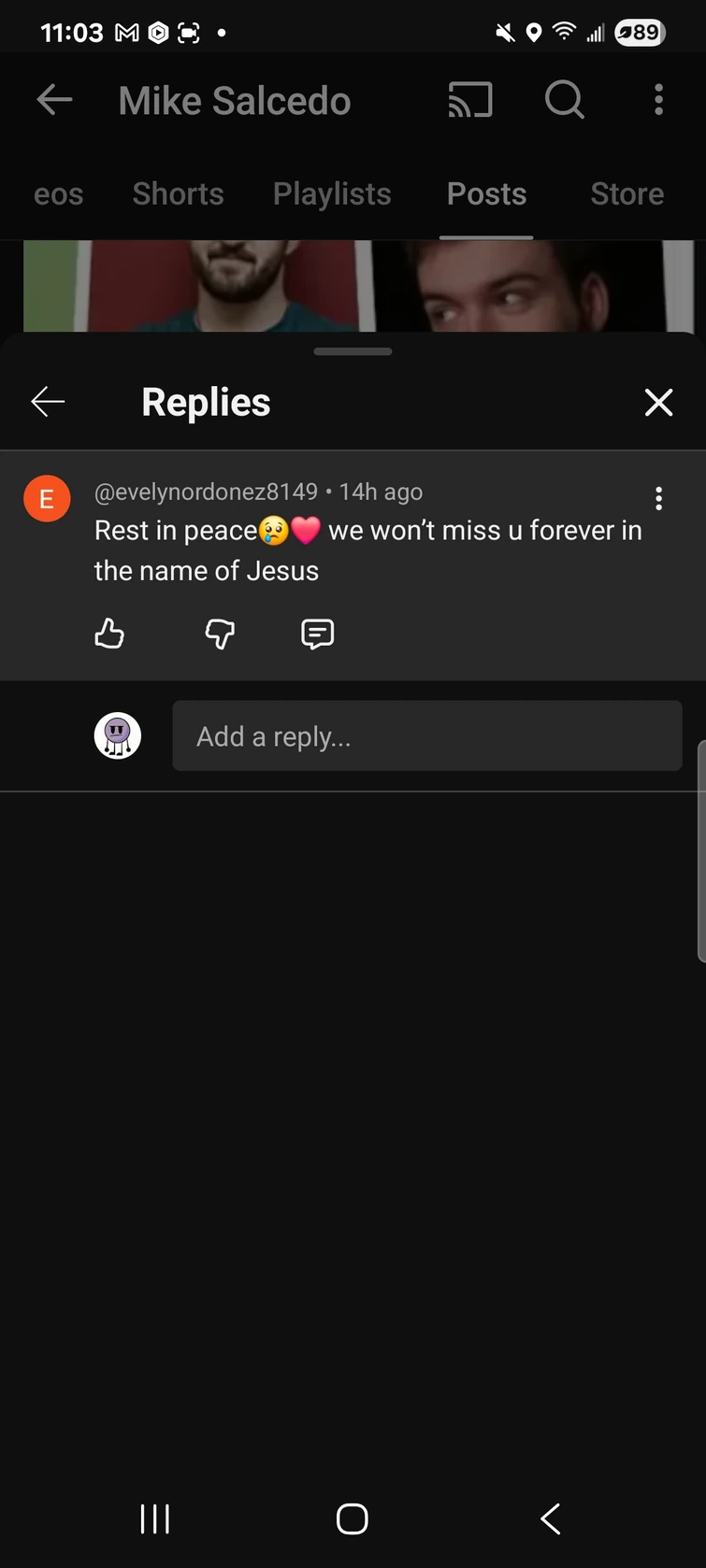This screenshot has width=706, height=1568.
Task: Open the comment's three-dot options menu
Action: 658,498
